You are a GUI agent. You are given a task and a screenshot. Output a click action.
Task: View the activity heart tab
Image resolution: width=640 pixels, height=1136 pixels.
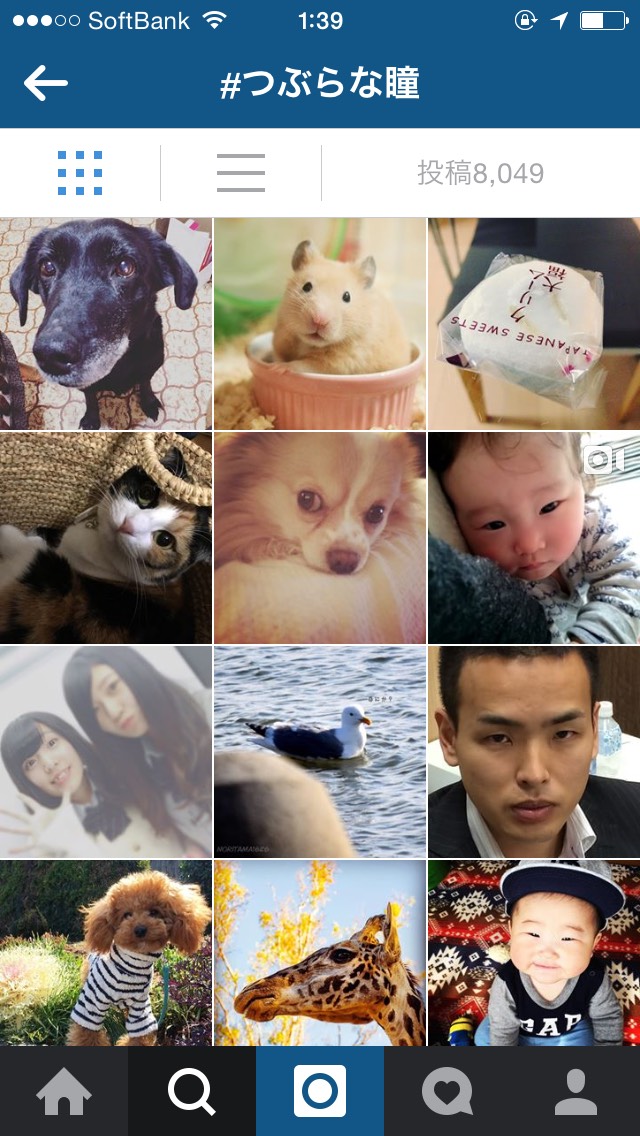[448, 1091]
